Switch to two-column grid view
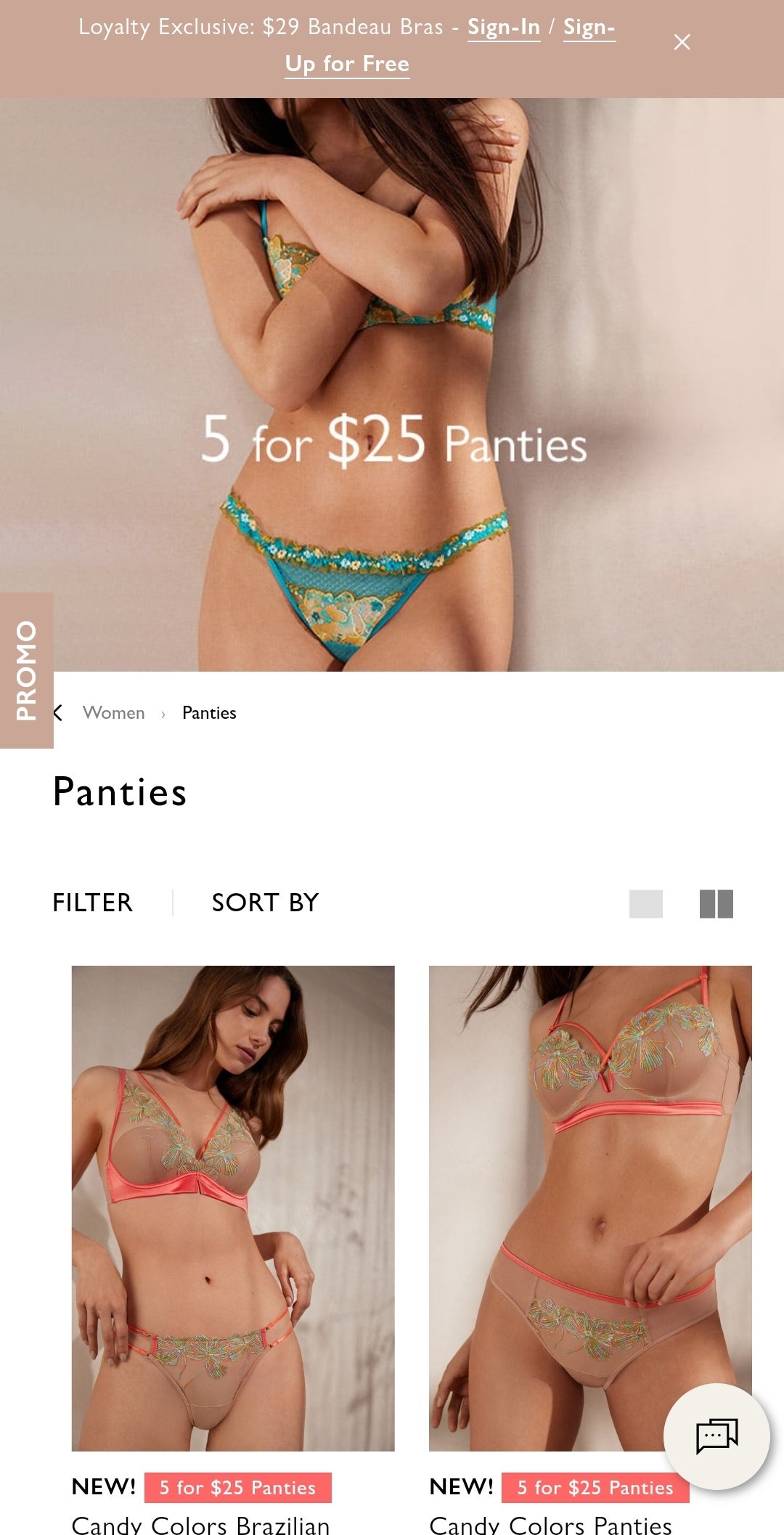This screenshot has height=1535, width=784. coord(716,904)
